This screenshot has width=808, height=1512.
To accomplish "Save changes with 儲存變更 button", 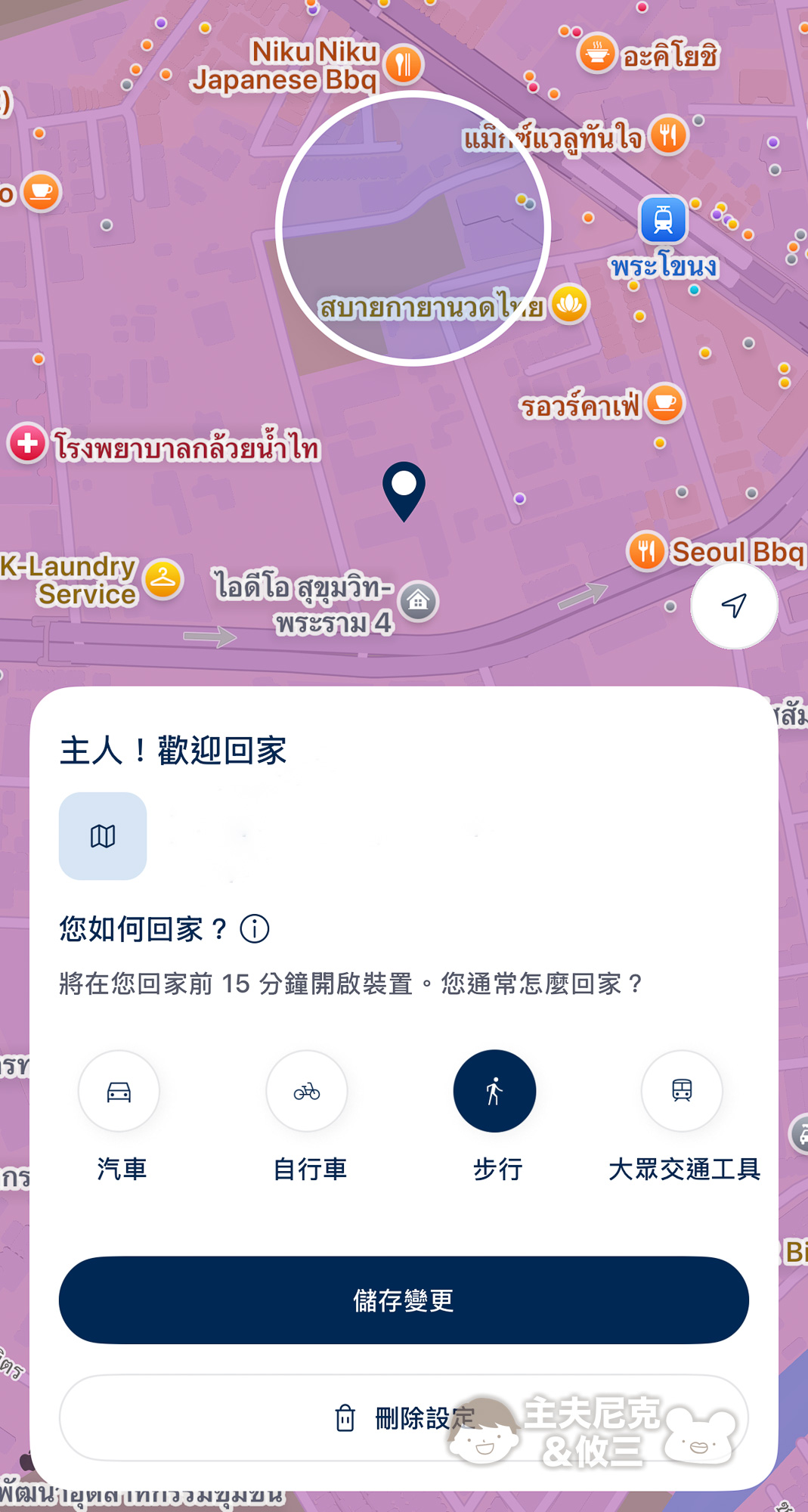I will [404, 1300].
